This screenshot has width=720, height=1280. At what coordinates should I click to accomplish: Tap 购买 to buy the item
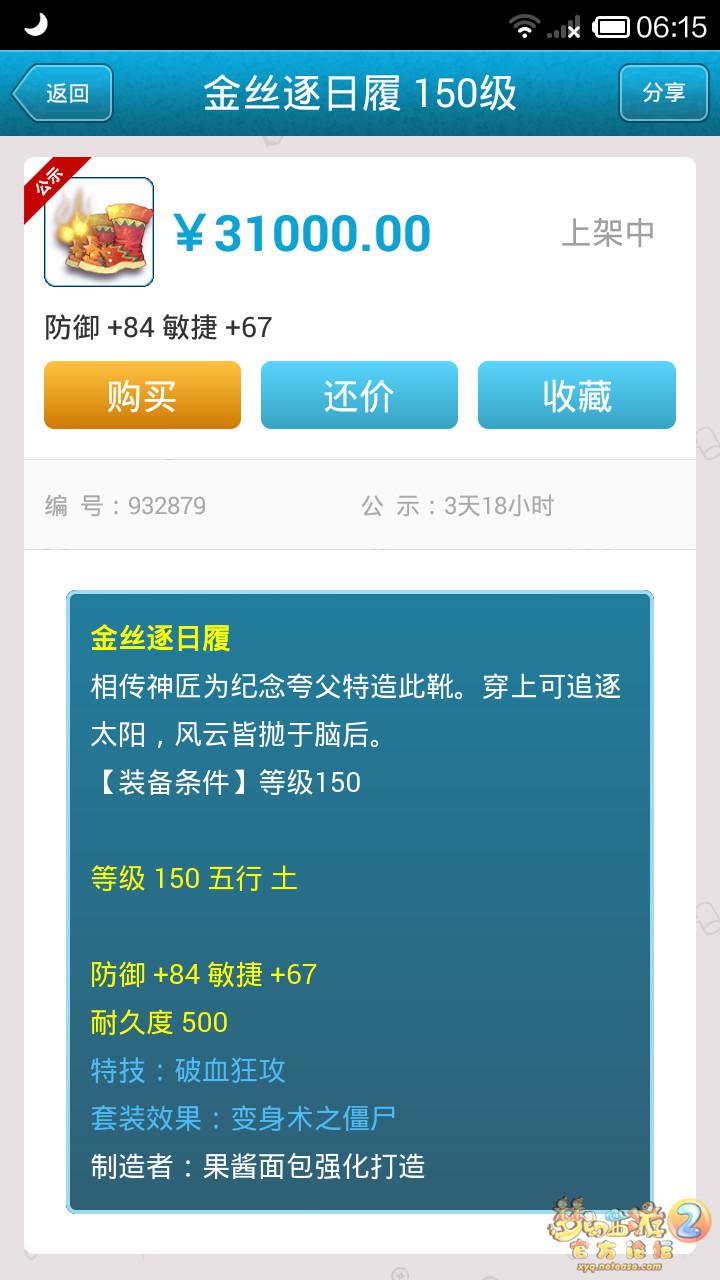click(142, 395)
